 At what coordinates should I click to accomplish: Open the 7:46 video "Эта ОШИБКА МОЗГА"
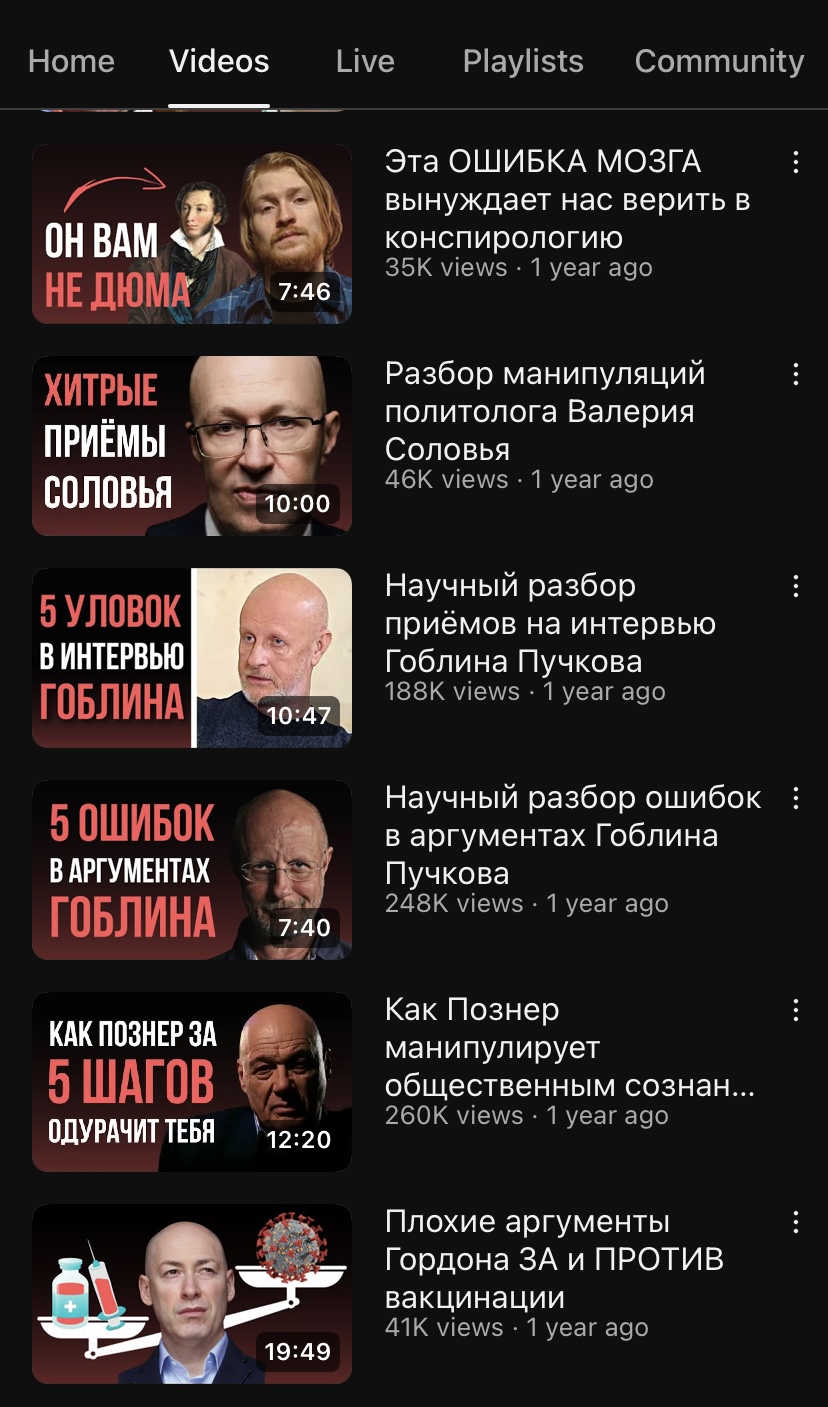[x=192, y=234]
